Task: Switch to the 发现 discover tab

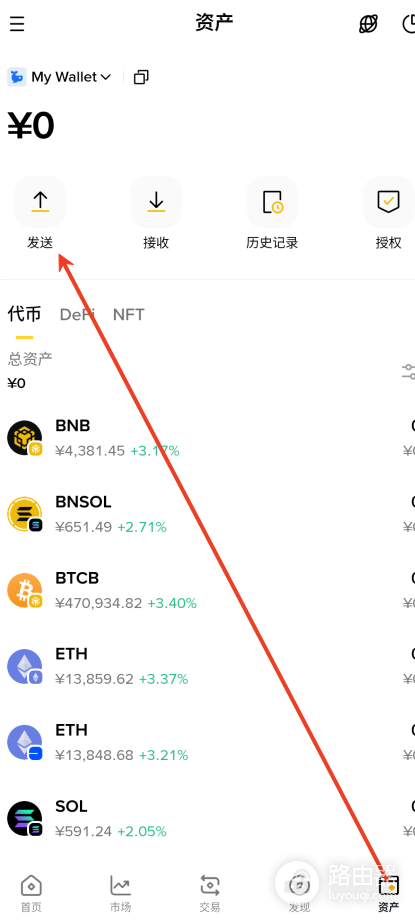Action: point(299,893)
